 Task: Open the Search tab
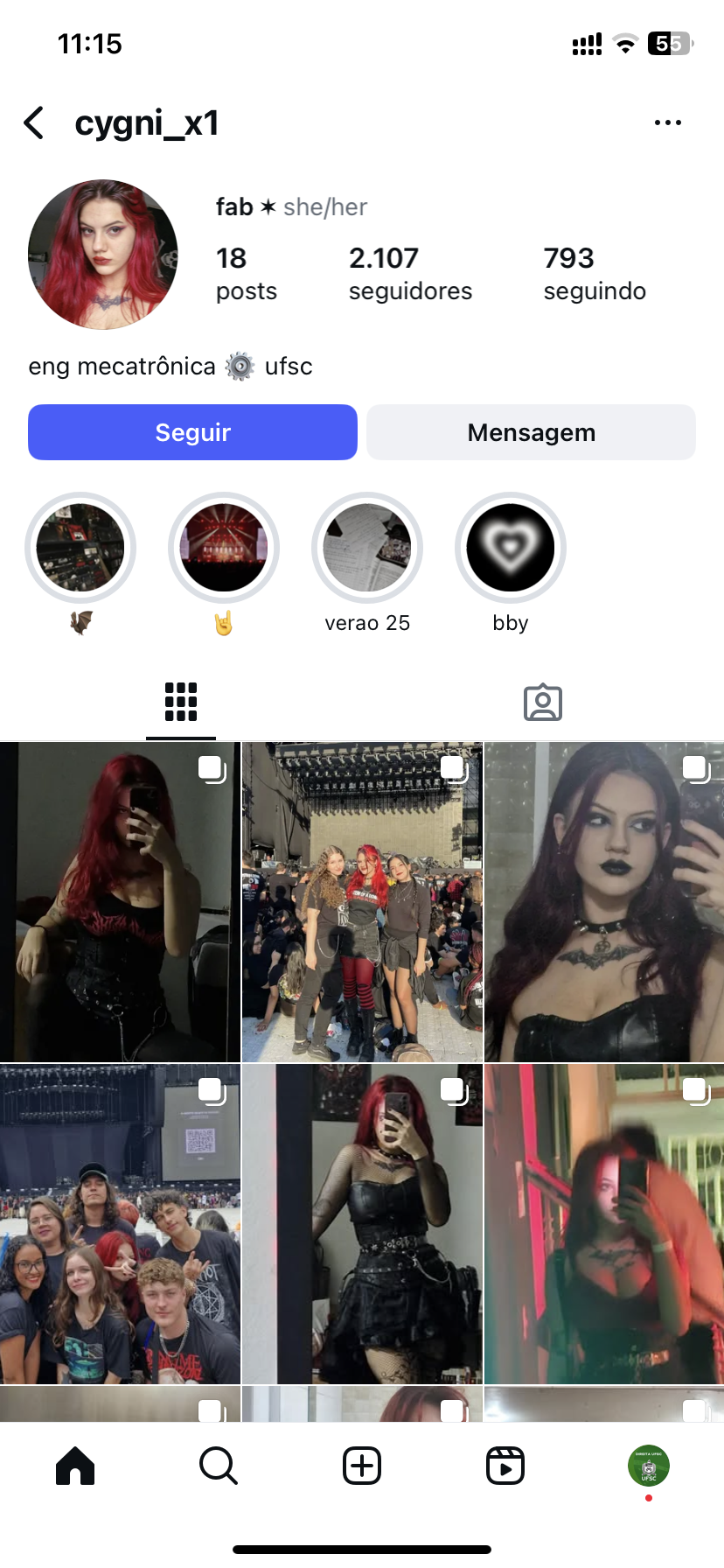(x=219, y=1465)
